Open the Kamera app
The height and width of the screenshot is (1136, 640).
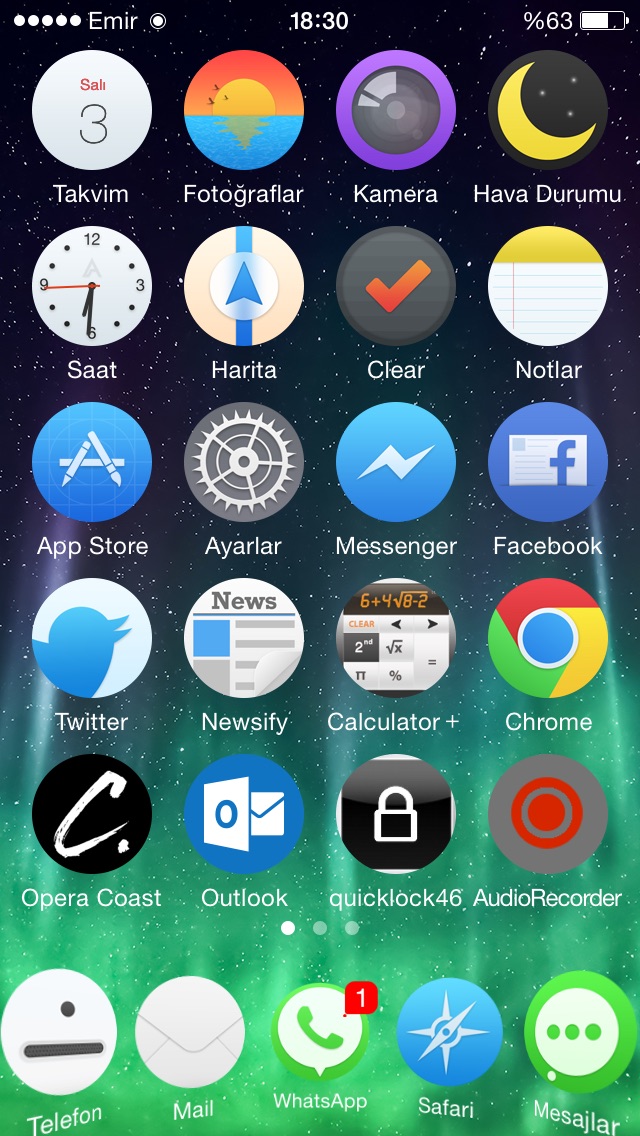click(x=396, y=110)
